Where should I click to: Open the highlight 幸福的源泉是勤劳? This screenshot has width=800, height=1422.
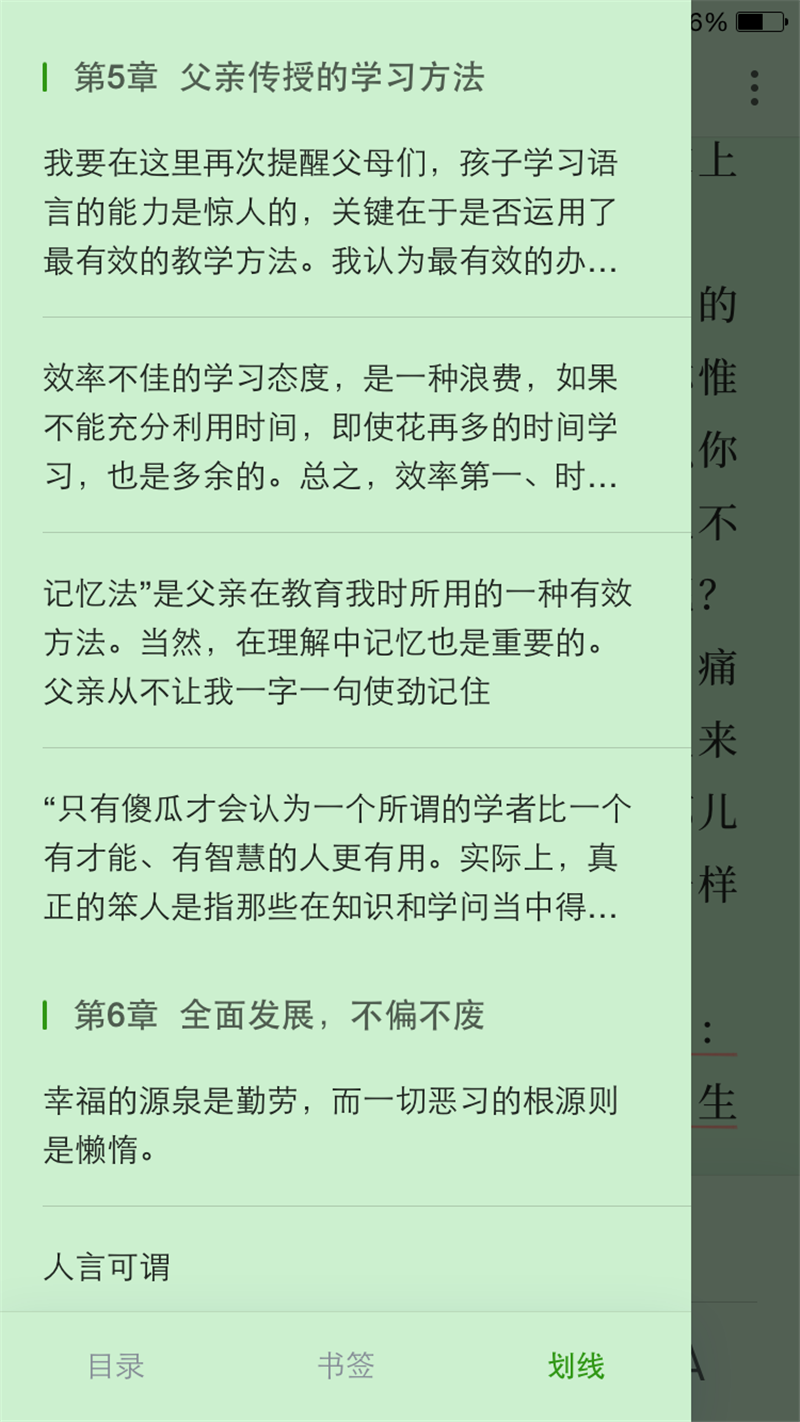pyautogui.click(x=330, y=1126)
